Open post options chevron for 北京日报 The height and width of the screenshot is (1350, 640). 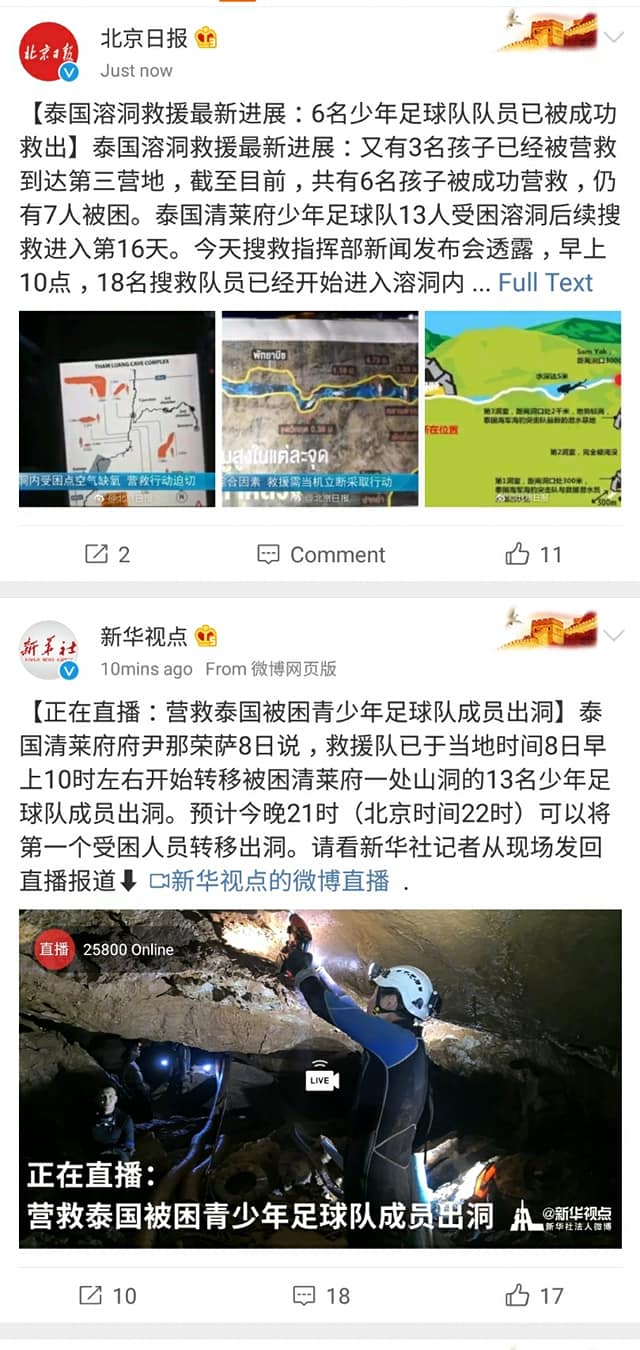[x=614, y=39]
